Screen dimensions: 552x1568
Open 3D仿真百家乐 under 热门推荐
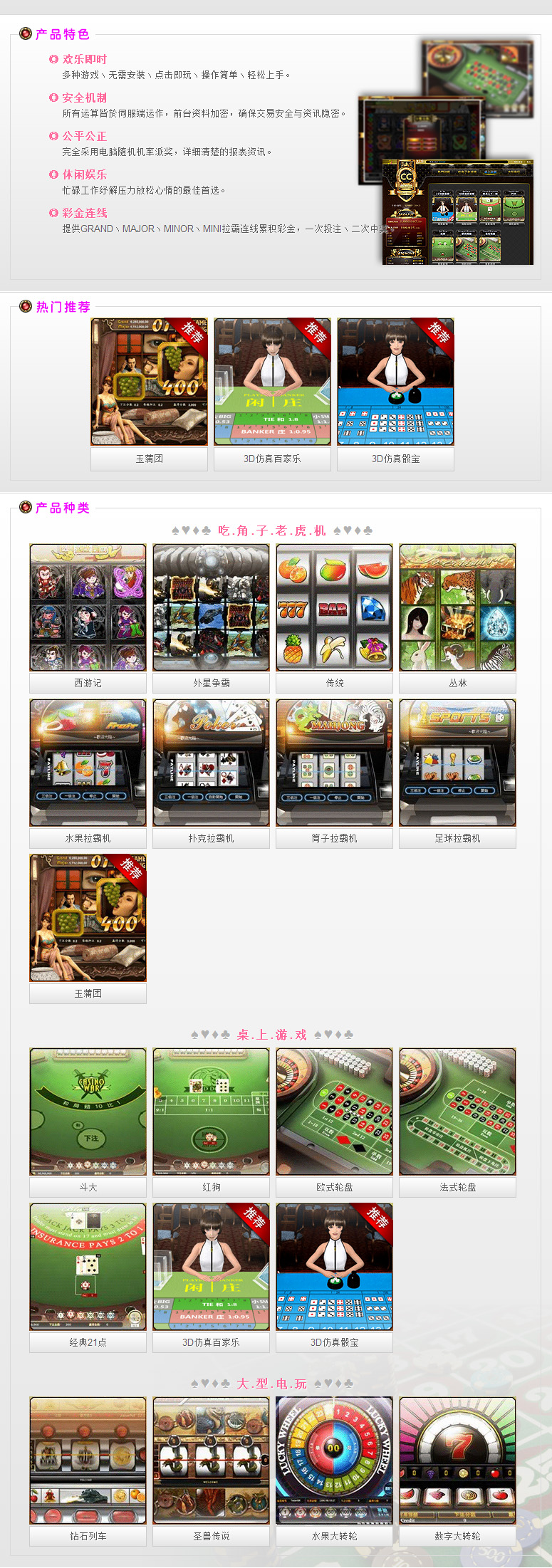(272, 382)
